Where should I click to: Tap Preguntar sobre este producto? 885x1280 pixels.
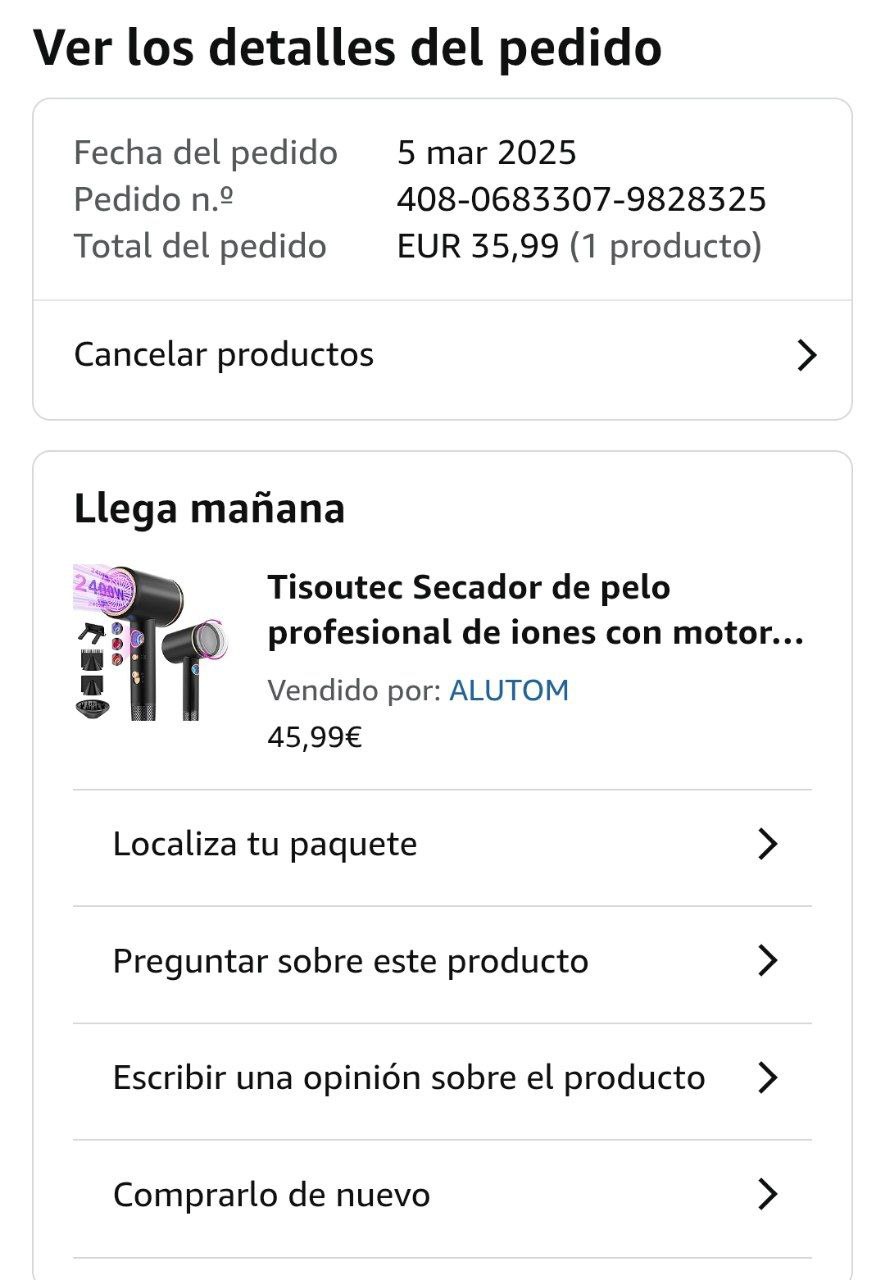442,962
